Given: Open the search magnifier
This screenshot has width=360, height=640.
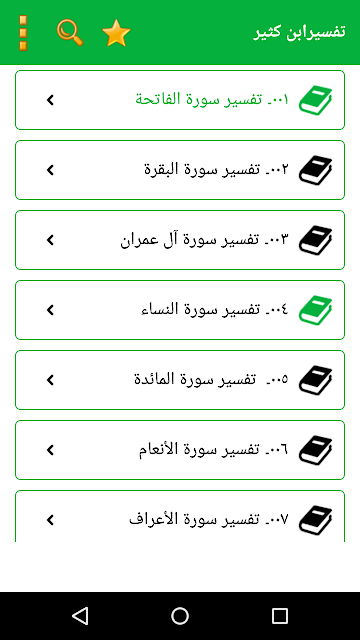Looking at the screenshot, I should 70,33.
